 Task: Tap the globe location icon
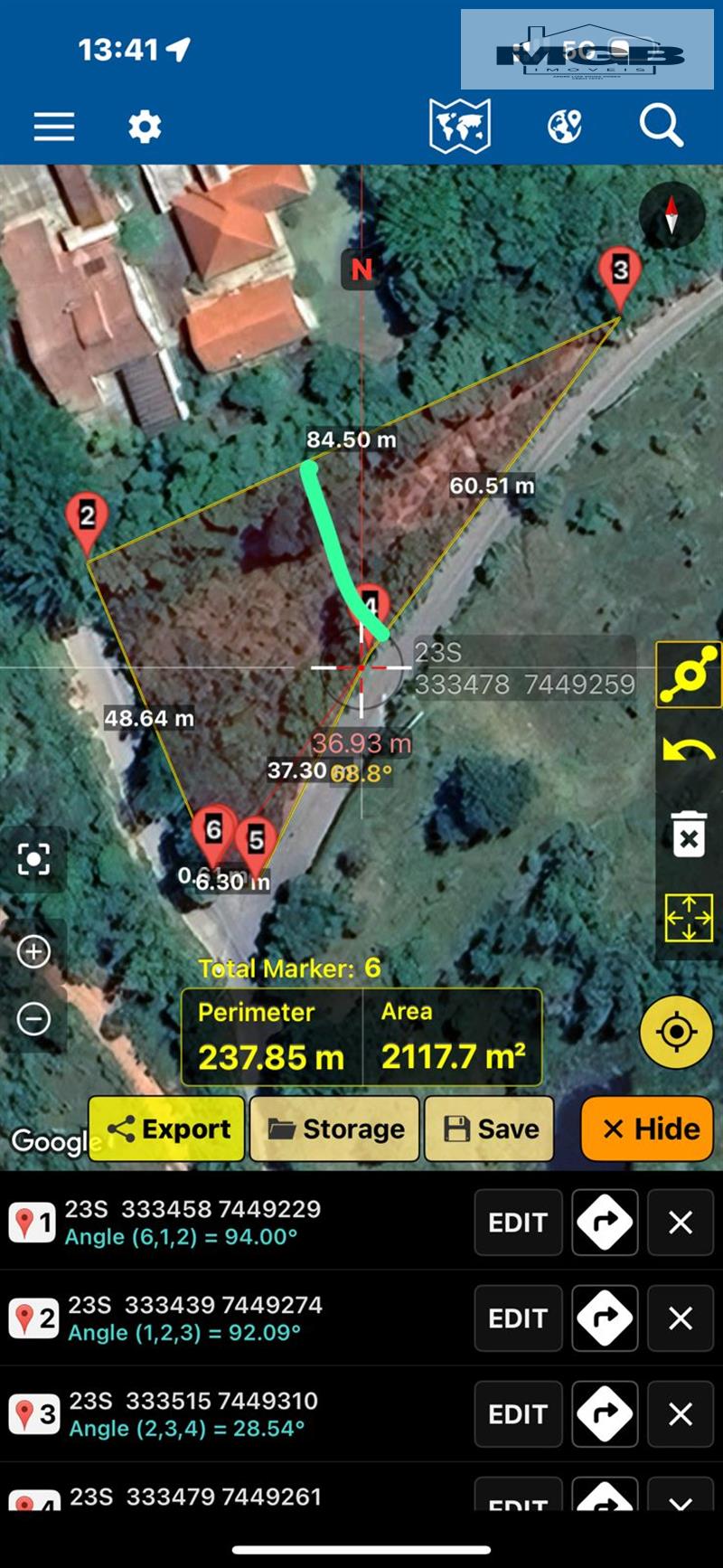[565, 127]
